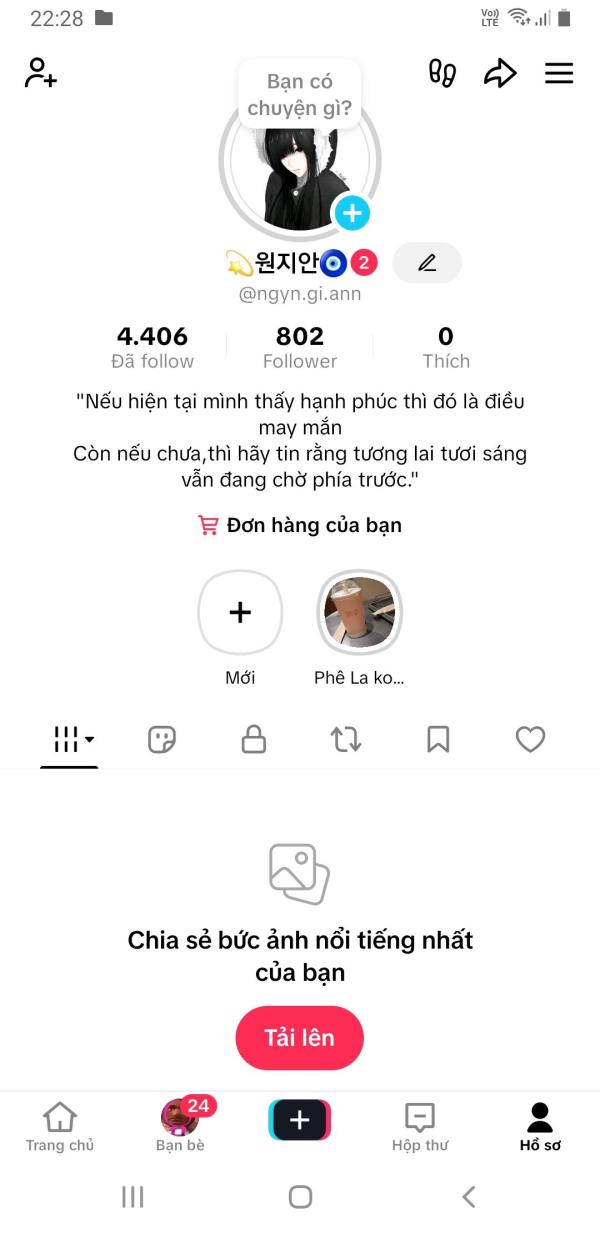Switch to the private lock tab
The width and height of the screenshot is (600, 1233).
tap(254, 739)
